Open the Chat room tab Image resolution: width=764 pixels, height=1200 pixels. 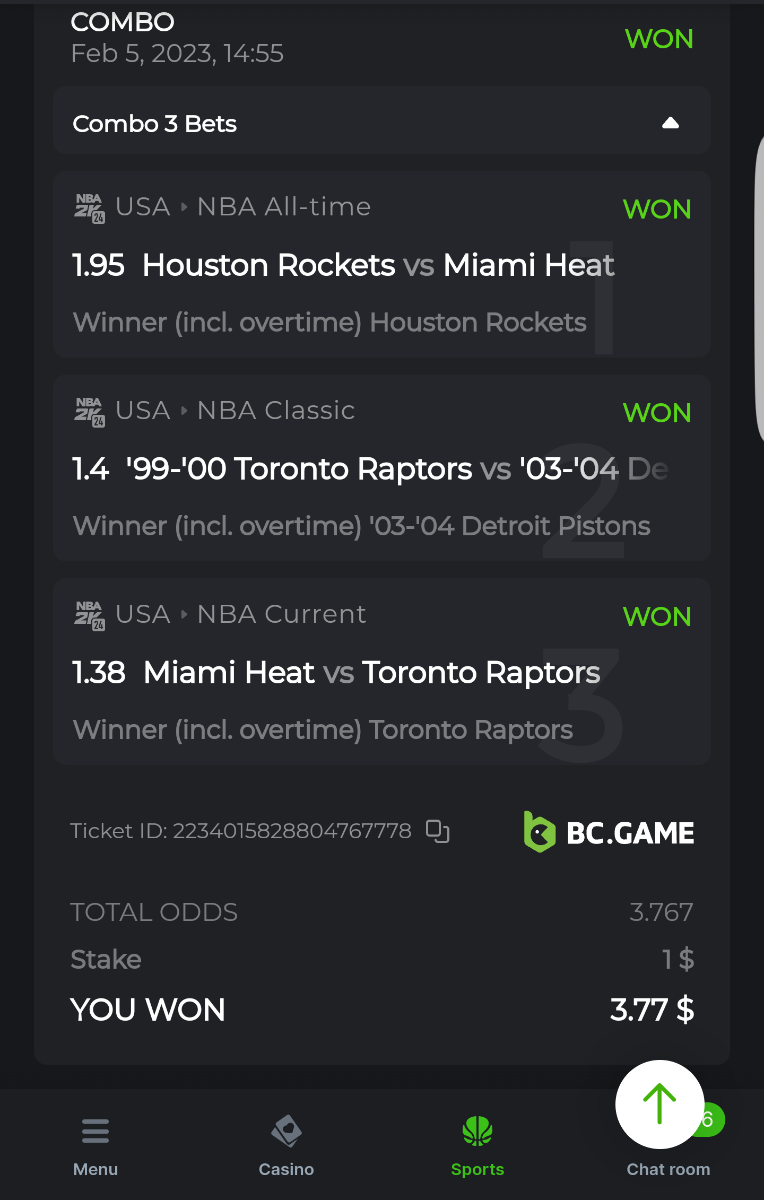[668, 1168]
